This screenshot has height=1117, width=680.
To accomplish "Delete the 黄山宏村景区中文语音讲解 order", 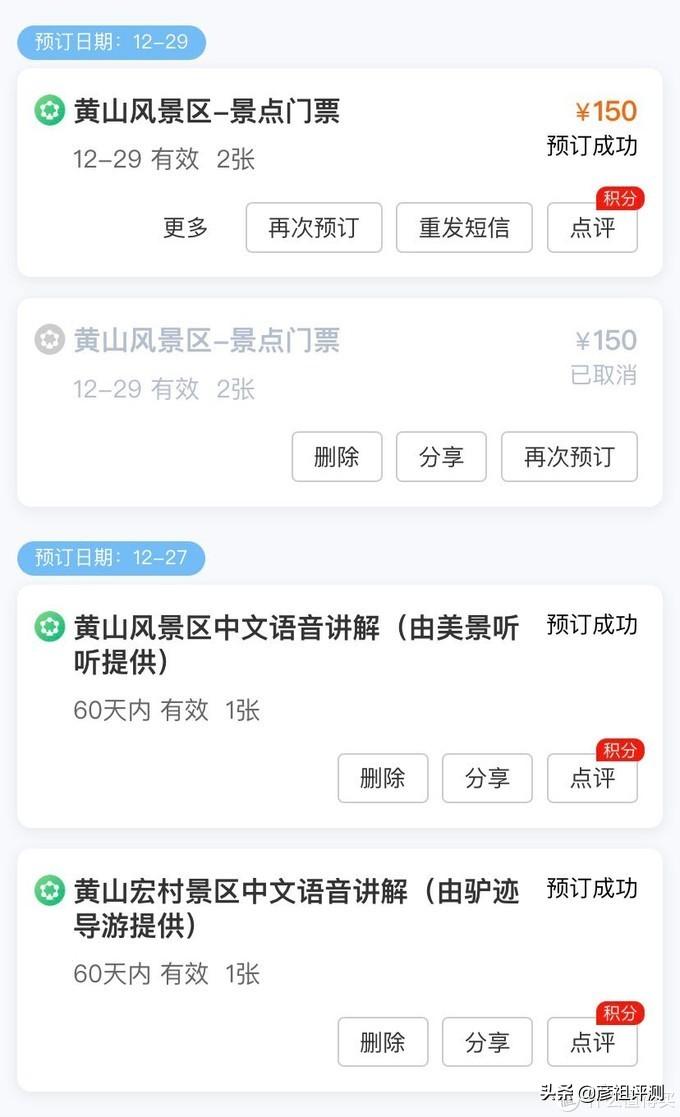I will tap(383, 1042).
